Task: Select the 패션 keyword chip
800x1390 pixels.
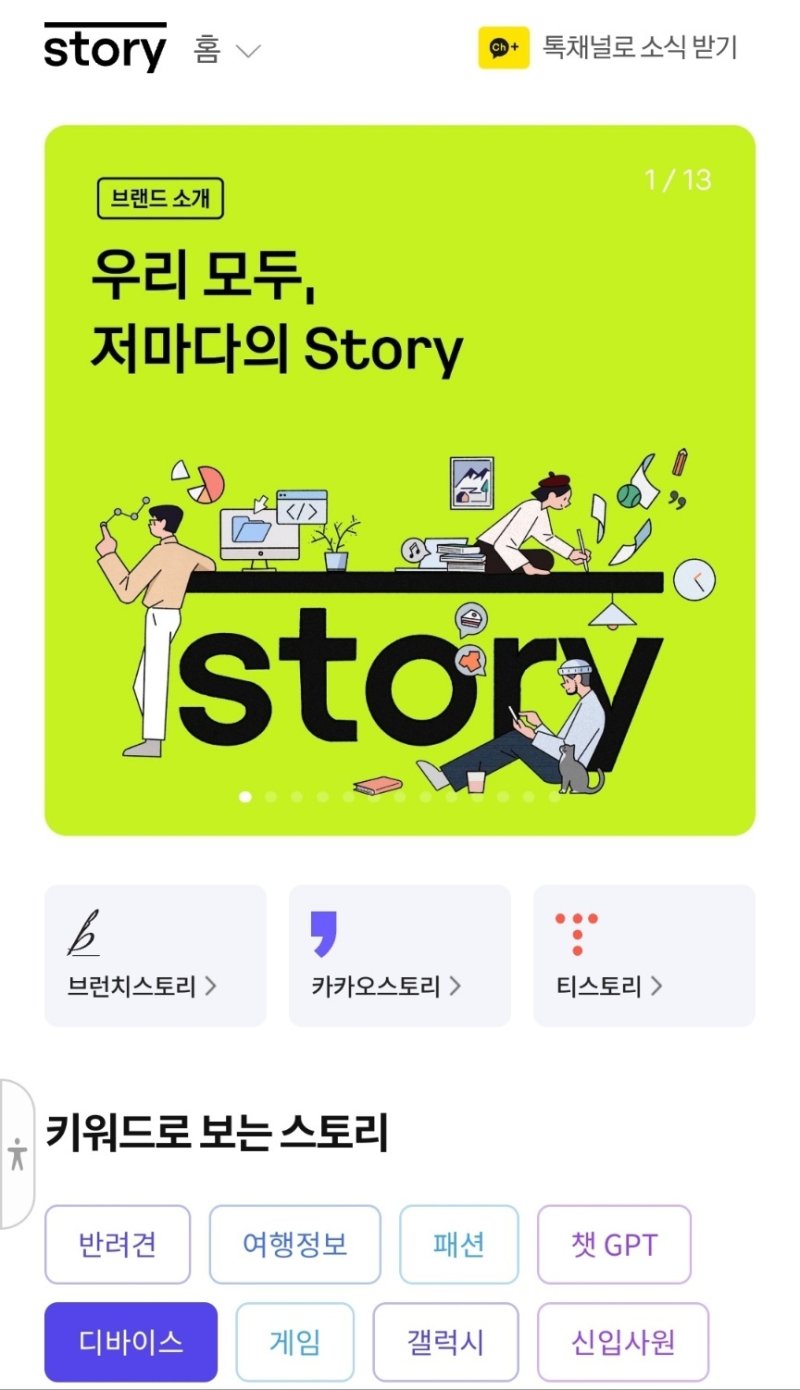Action: pyautogui.click(x=459, y=1244)
